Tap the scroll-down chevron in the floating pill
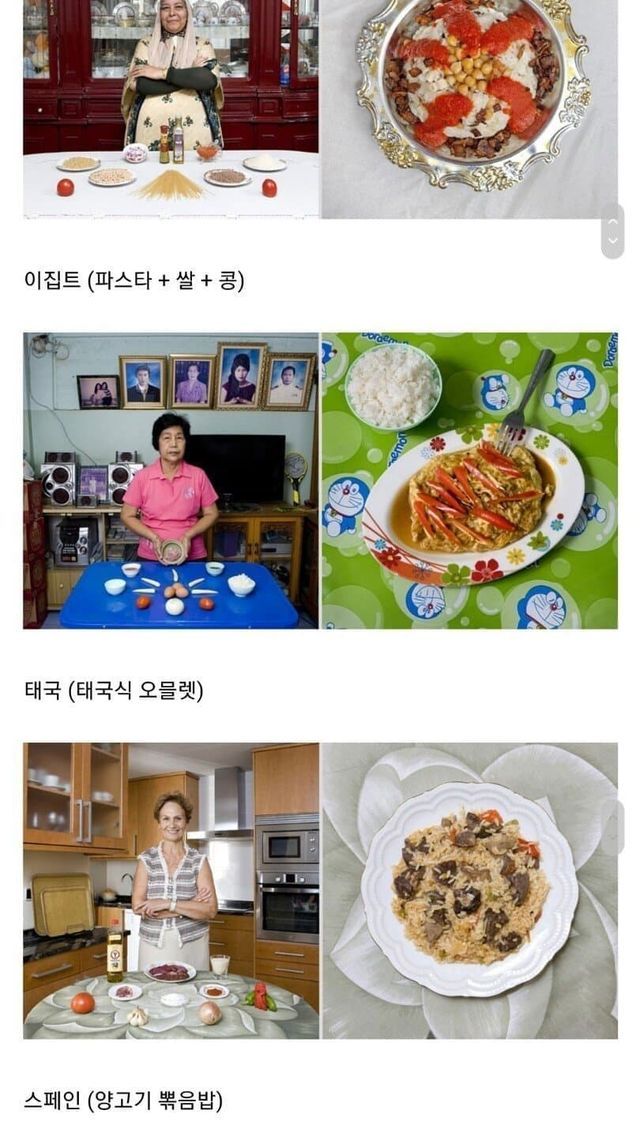 tap(612, 241)
